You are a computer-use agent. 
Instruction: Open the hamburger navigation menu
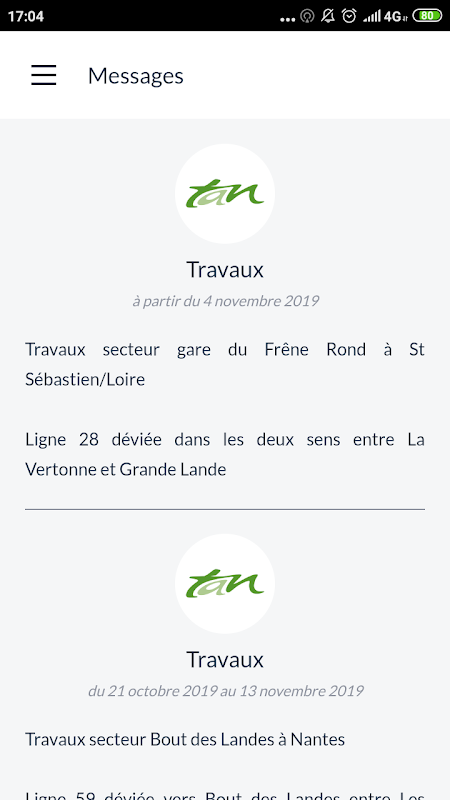43,75
